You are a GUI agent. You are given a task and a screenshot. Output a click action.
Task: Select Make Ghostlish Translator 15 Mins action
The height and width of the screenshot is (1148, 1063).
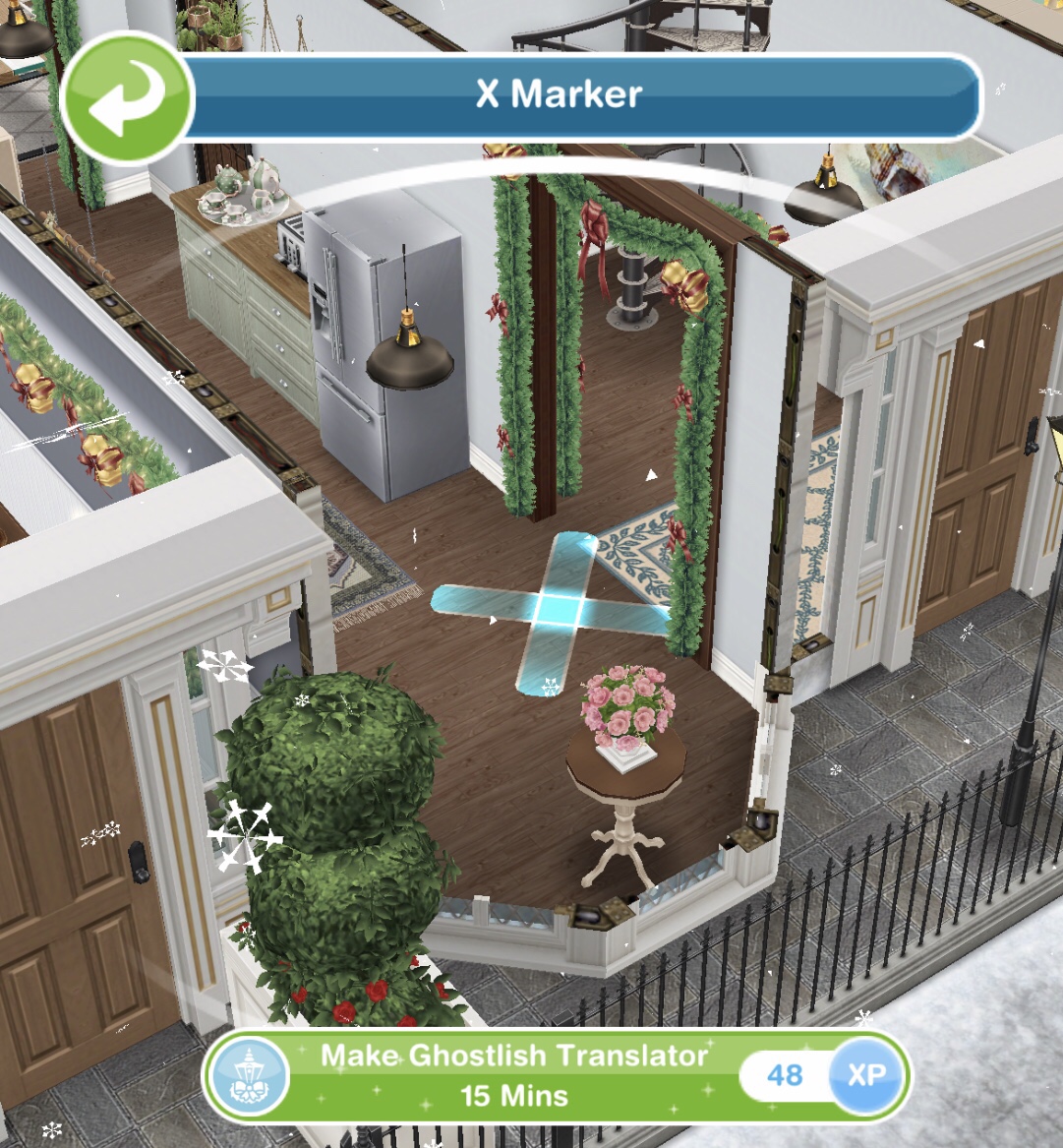click(514, 1075)
